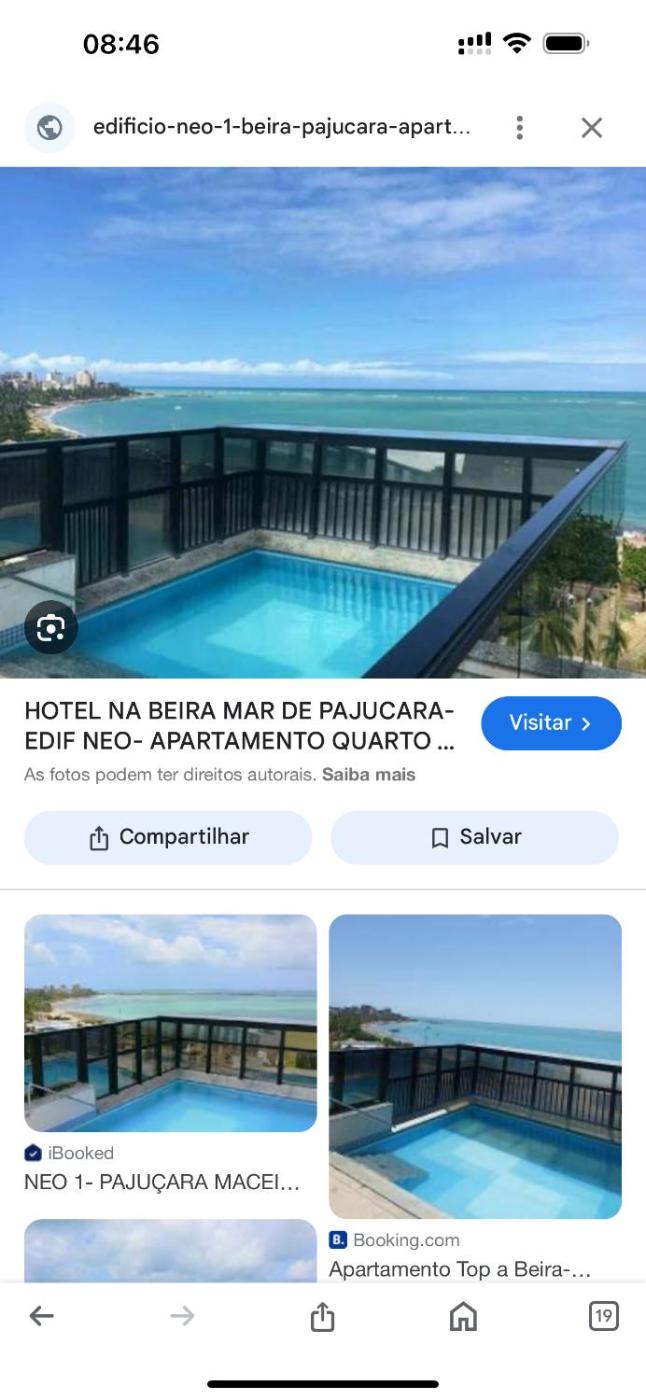Go to the browser home page
The image size is (646, 1400).
[x=462, y=1317]
